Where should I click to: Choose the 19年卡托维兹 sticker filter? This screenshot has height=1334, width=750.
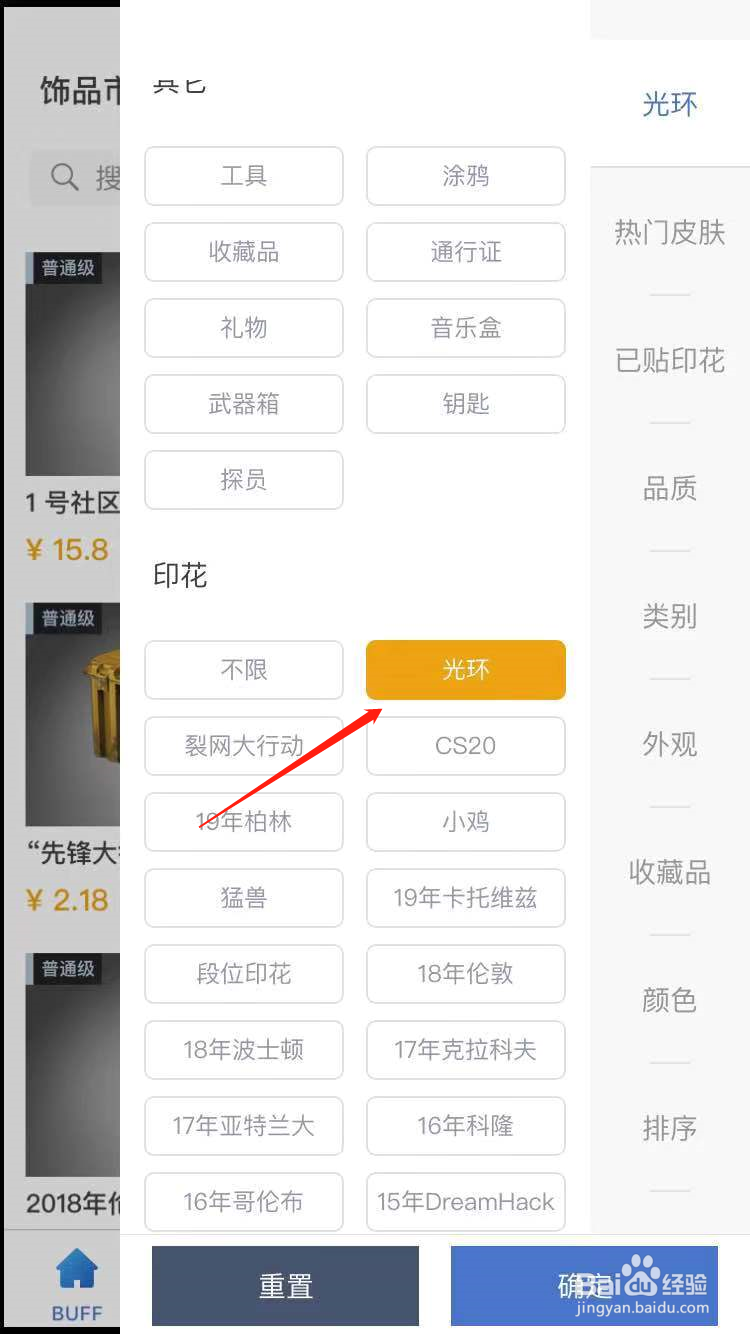coord(465,898)
